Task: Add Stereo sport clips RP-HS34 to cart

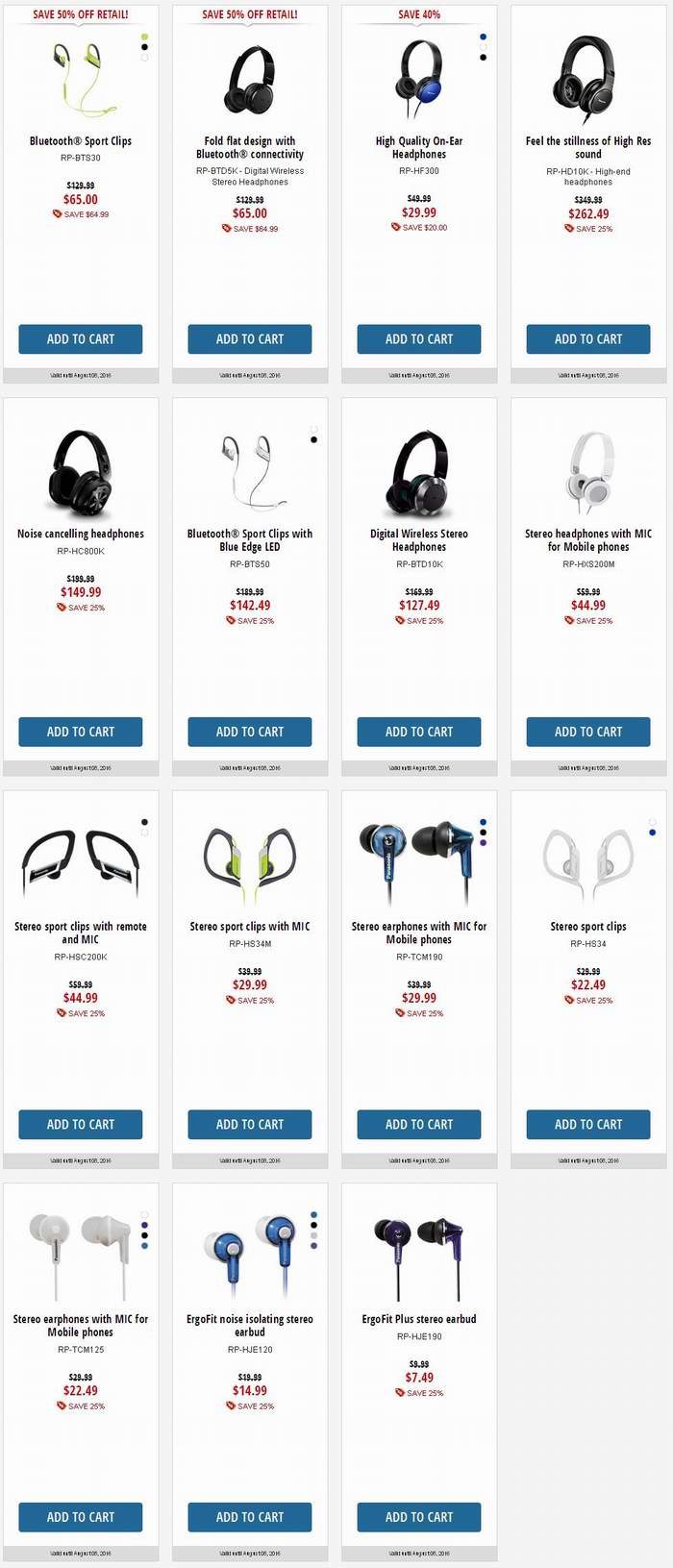Action: coord(588,1124)
